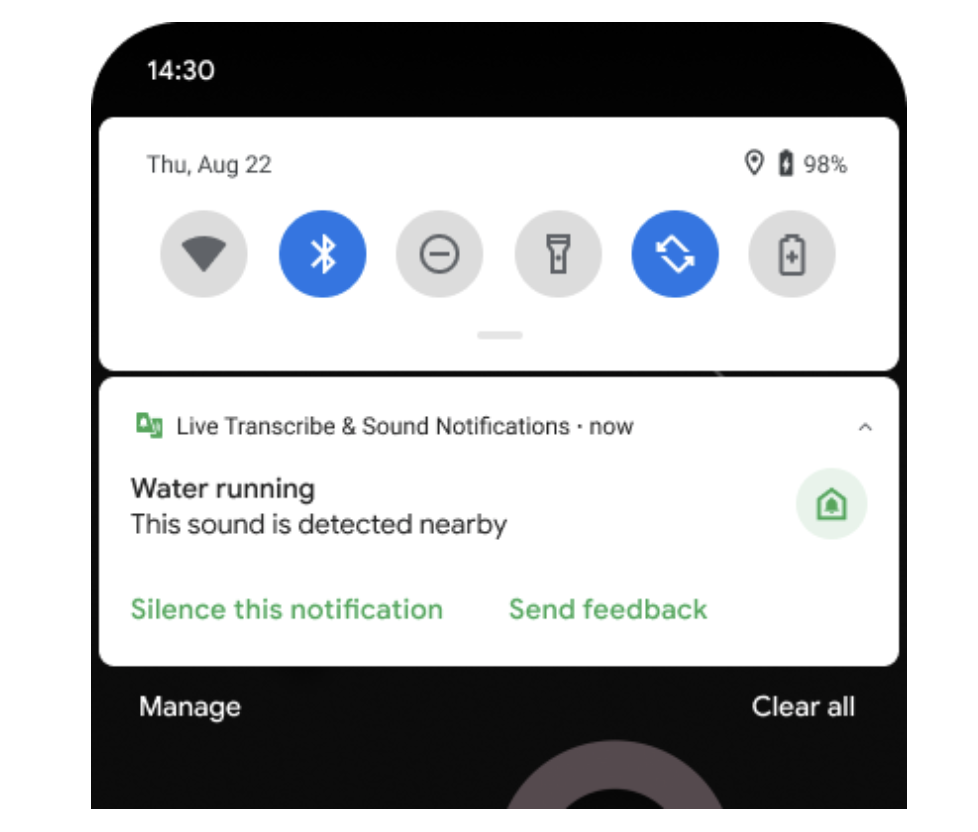
Task: Clear all notifications
Action: 803,707
